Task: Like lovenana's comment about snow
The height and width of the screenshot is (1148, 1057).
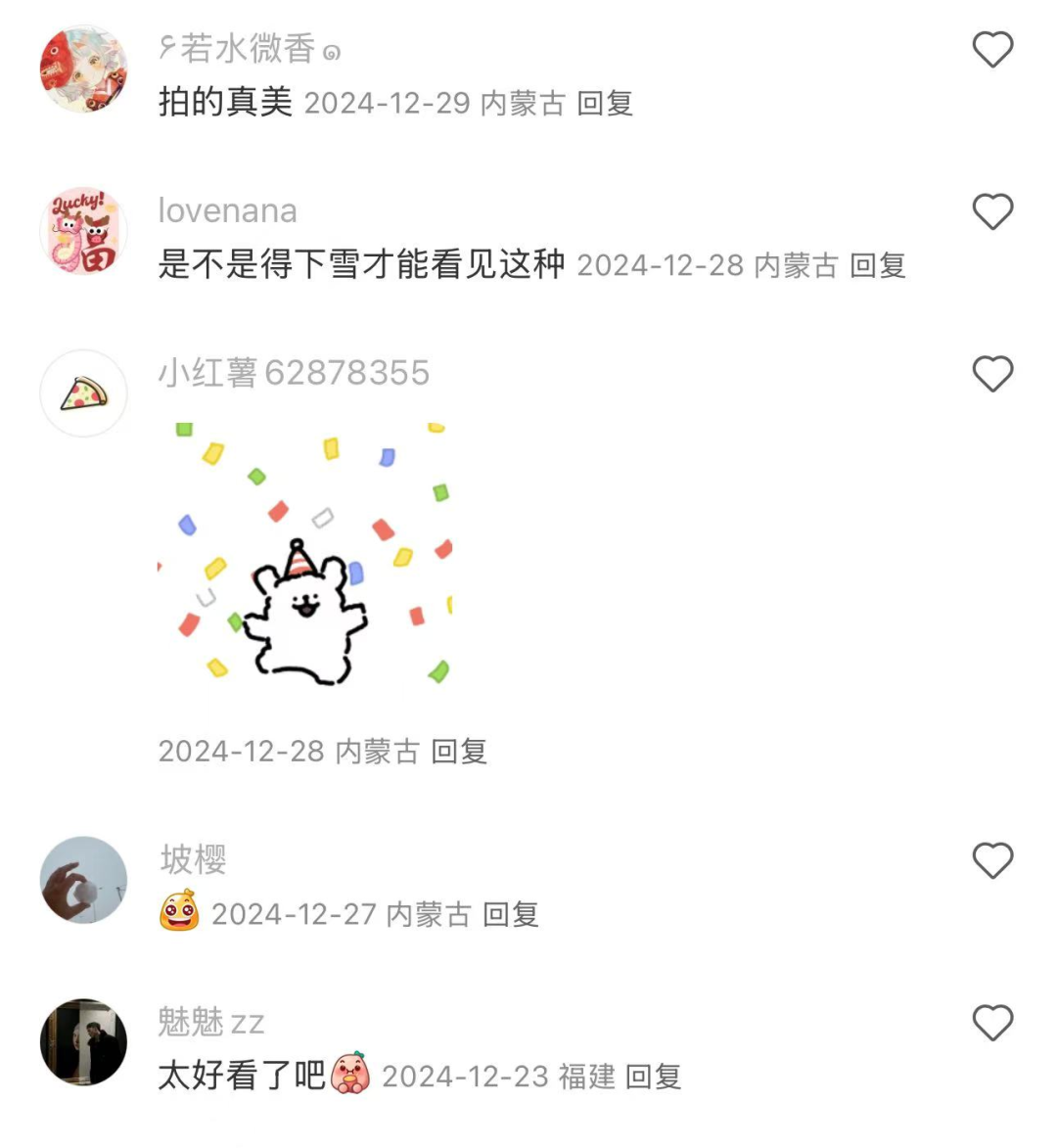Action: coord(991,211)
